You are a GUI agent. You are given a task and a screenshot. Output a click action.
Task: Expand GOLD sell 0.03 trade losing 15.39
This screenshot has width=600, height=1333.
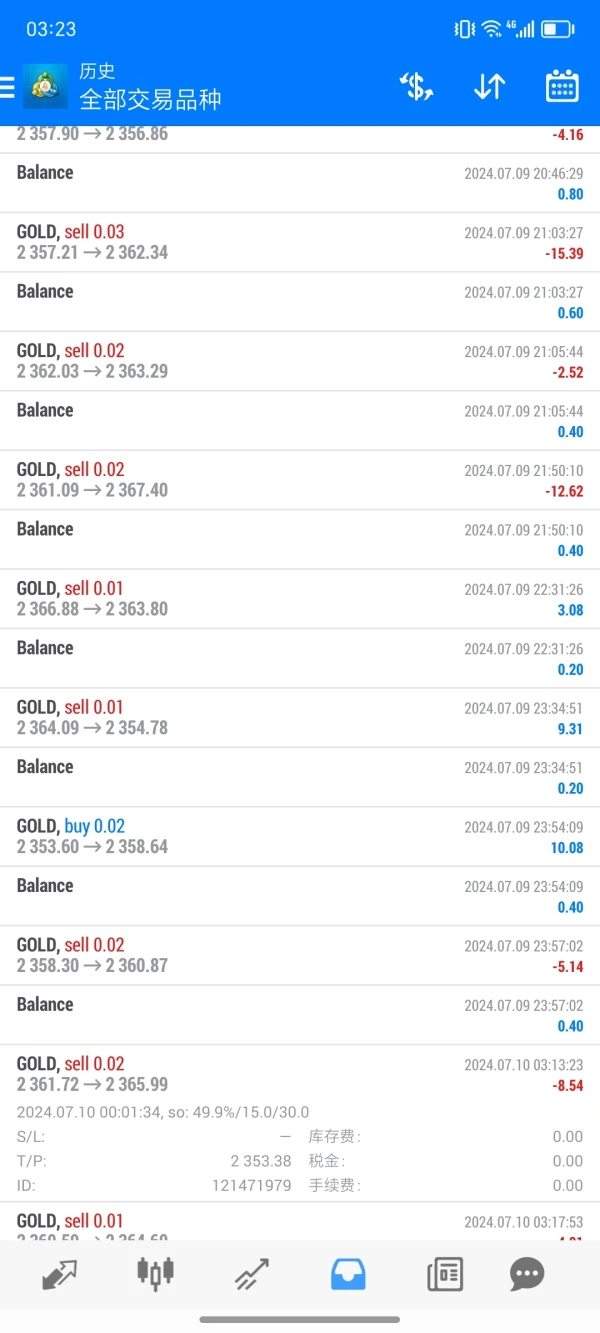click(x=300, y=242)
